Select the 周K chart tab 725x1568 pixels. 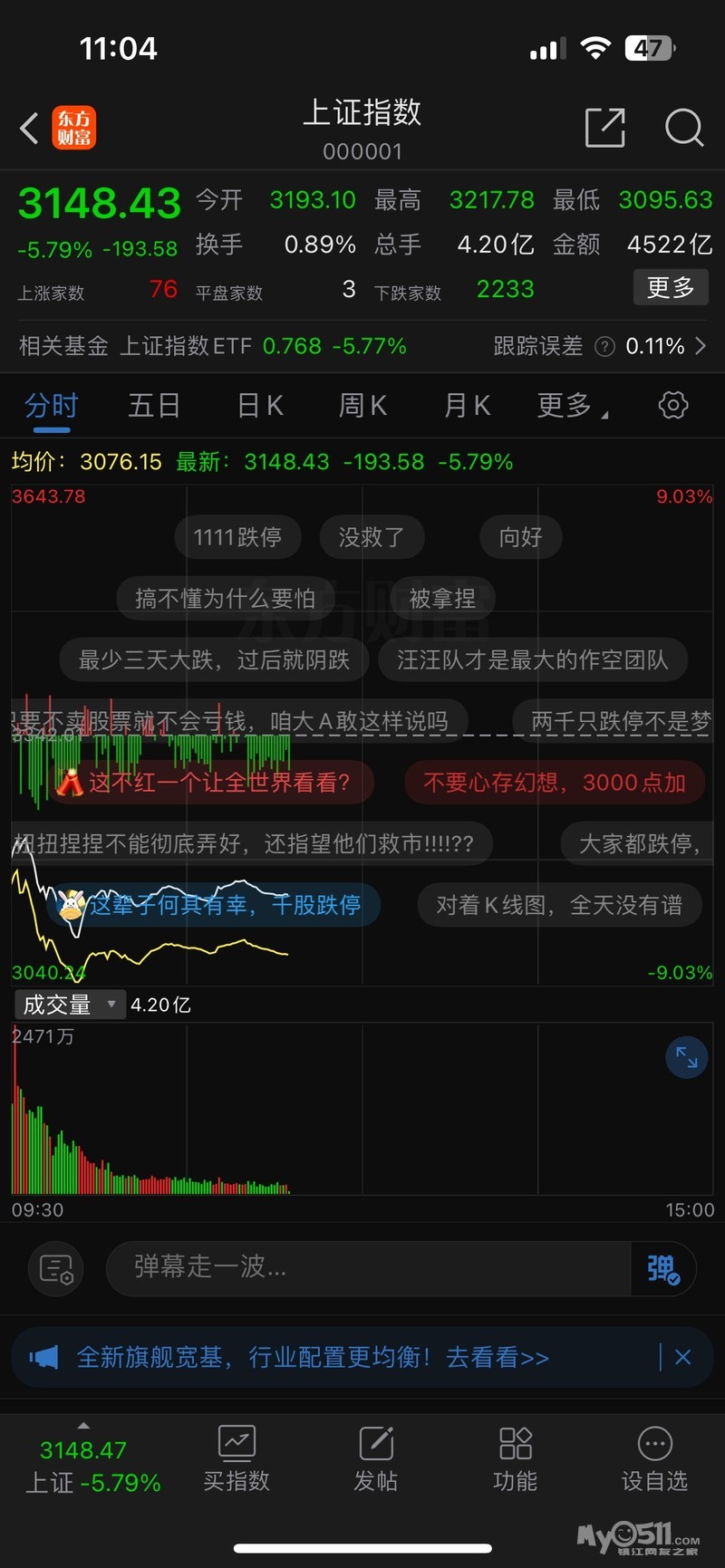pyautogui.click(x=362, y=405)
